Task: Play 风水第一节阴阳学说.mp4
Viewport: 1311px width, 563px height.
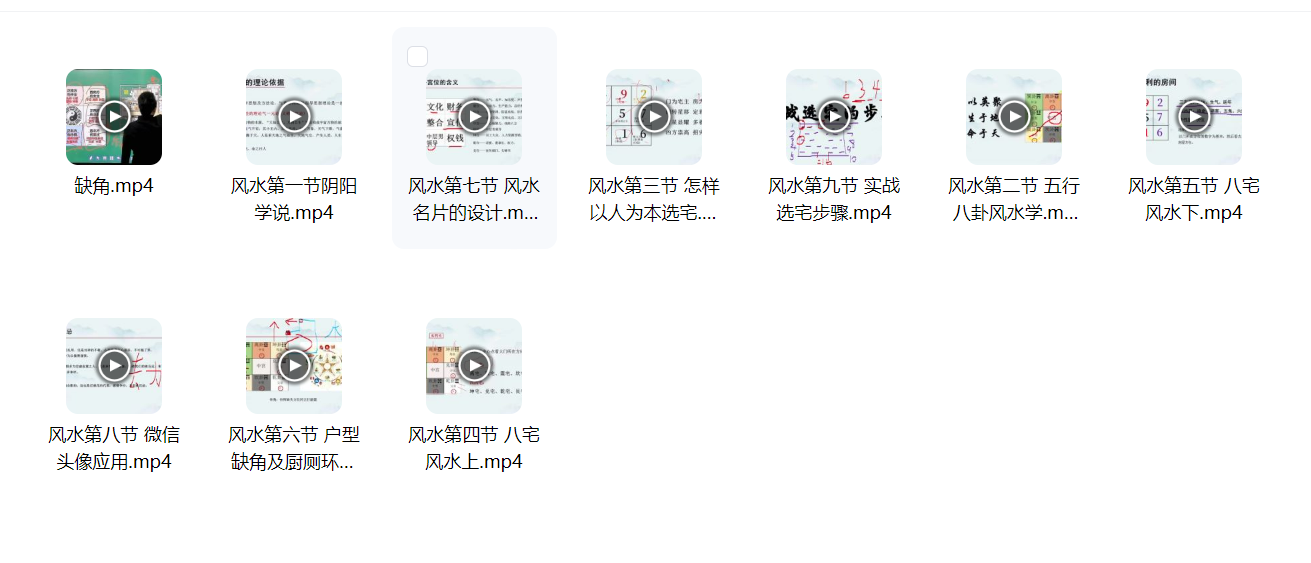Action: coord(294,117)
